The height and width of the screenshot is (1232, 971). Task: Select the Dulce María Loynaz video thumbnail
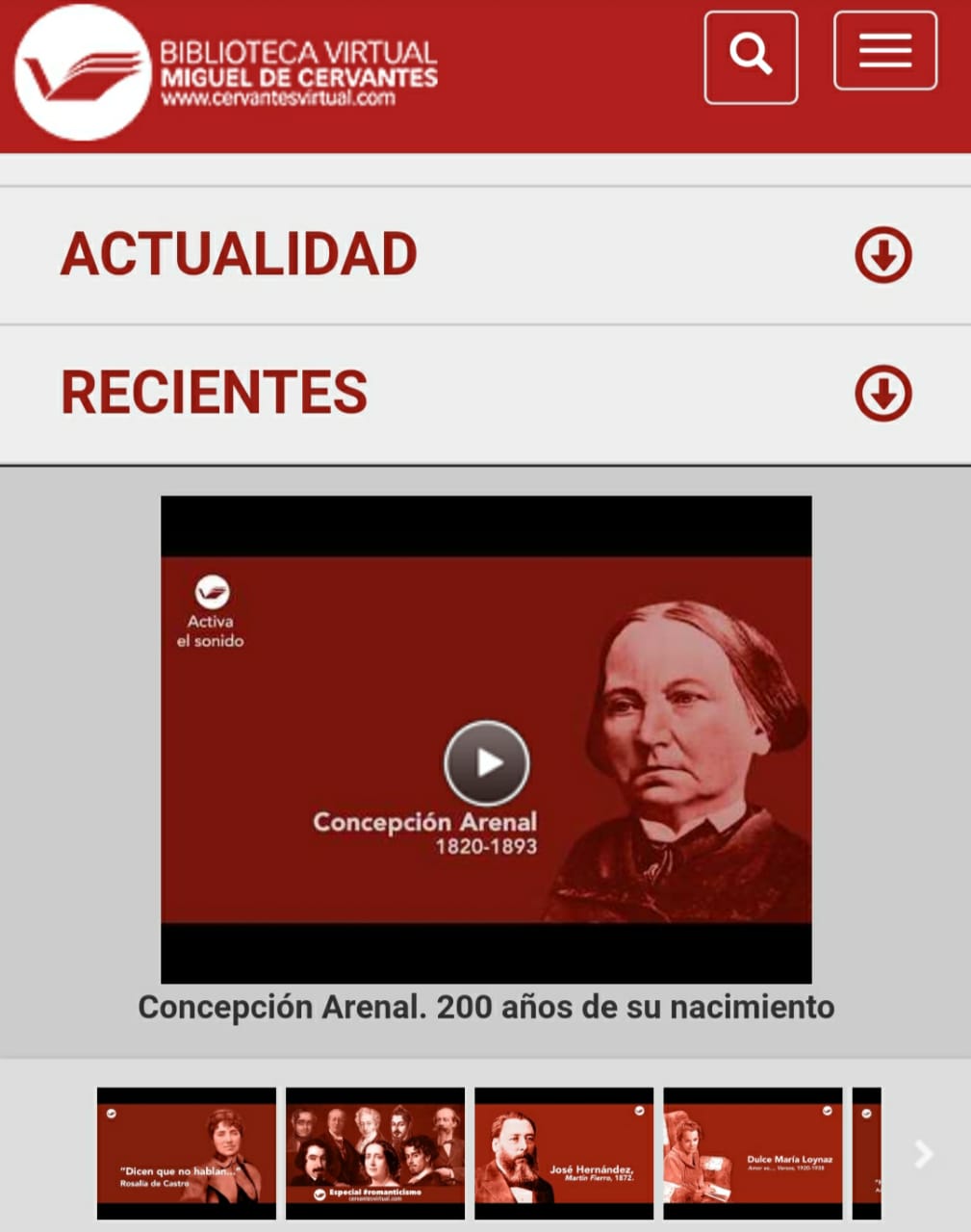coord(753,1153)
